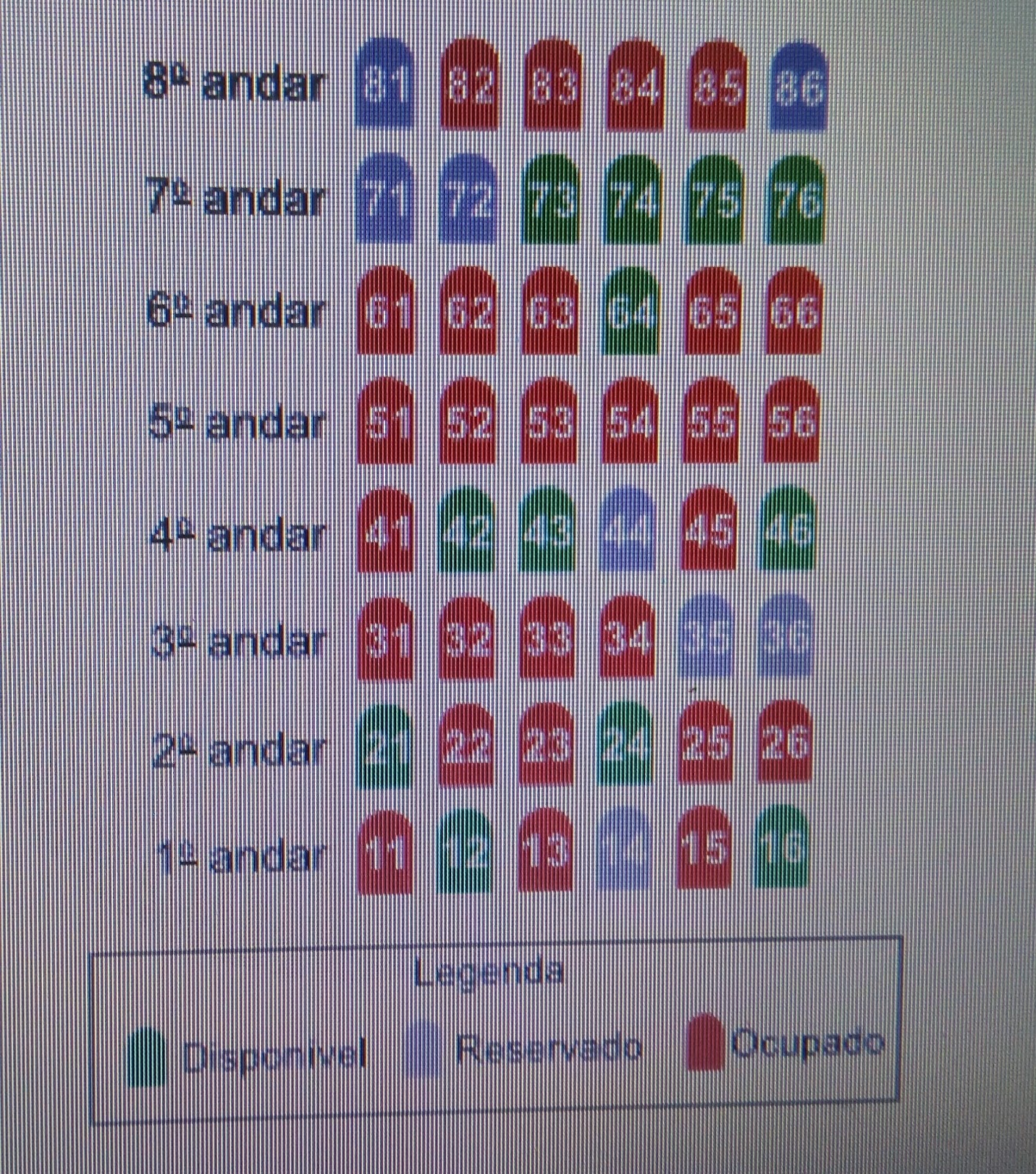The image size is (1036, 1174).
Task: Open apartment 45 details
Action: point(707,528)
